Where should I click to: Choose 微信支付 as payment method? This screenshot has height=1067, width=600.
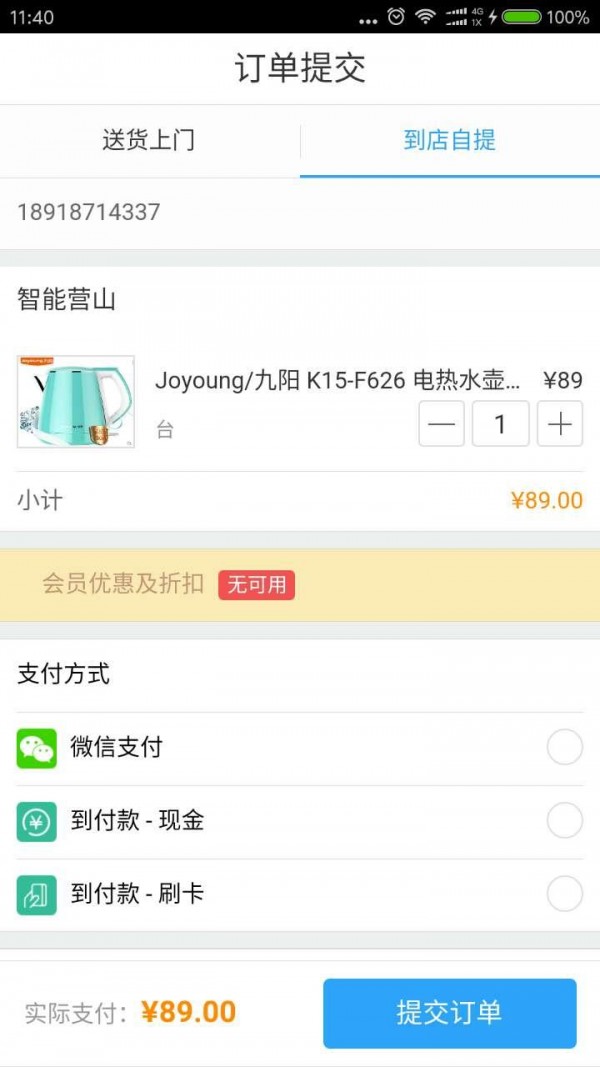coord(564,748)
